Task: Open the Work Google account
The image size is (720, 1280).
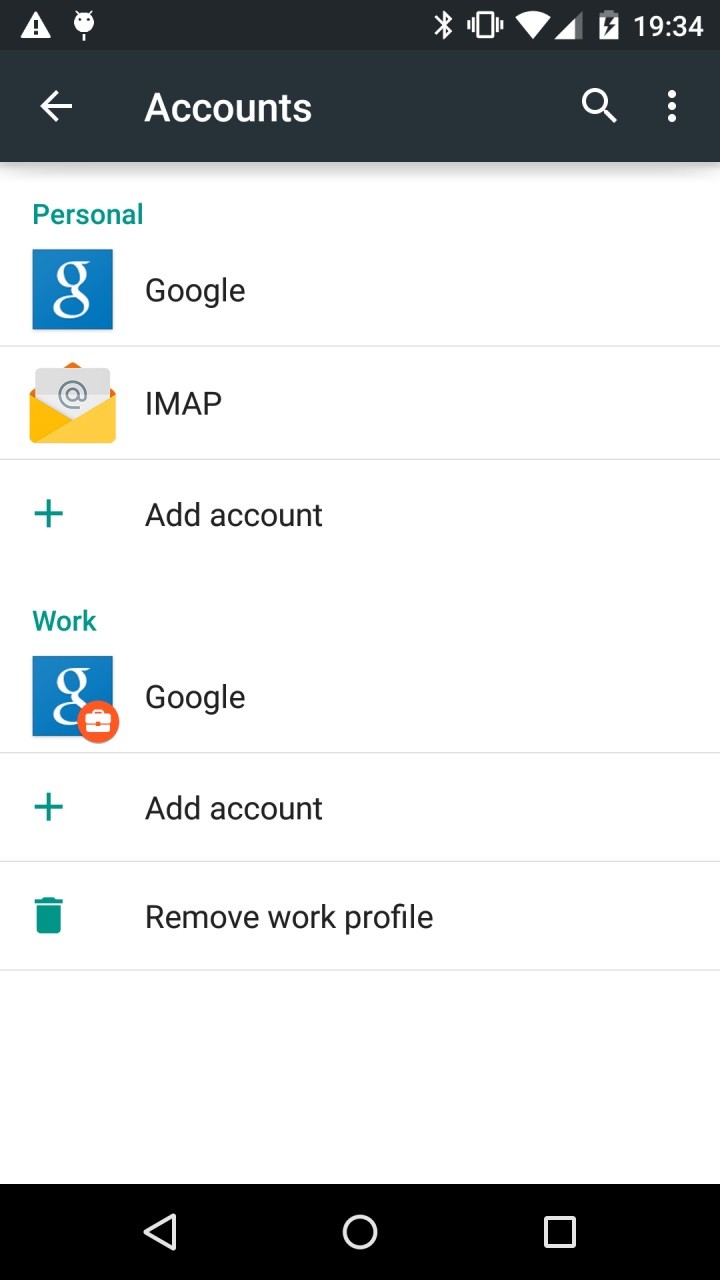Action: point(360,697)
